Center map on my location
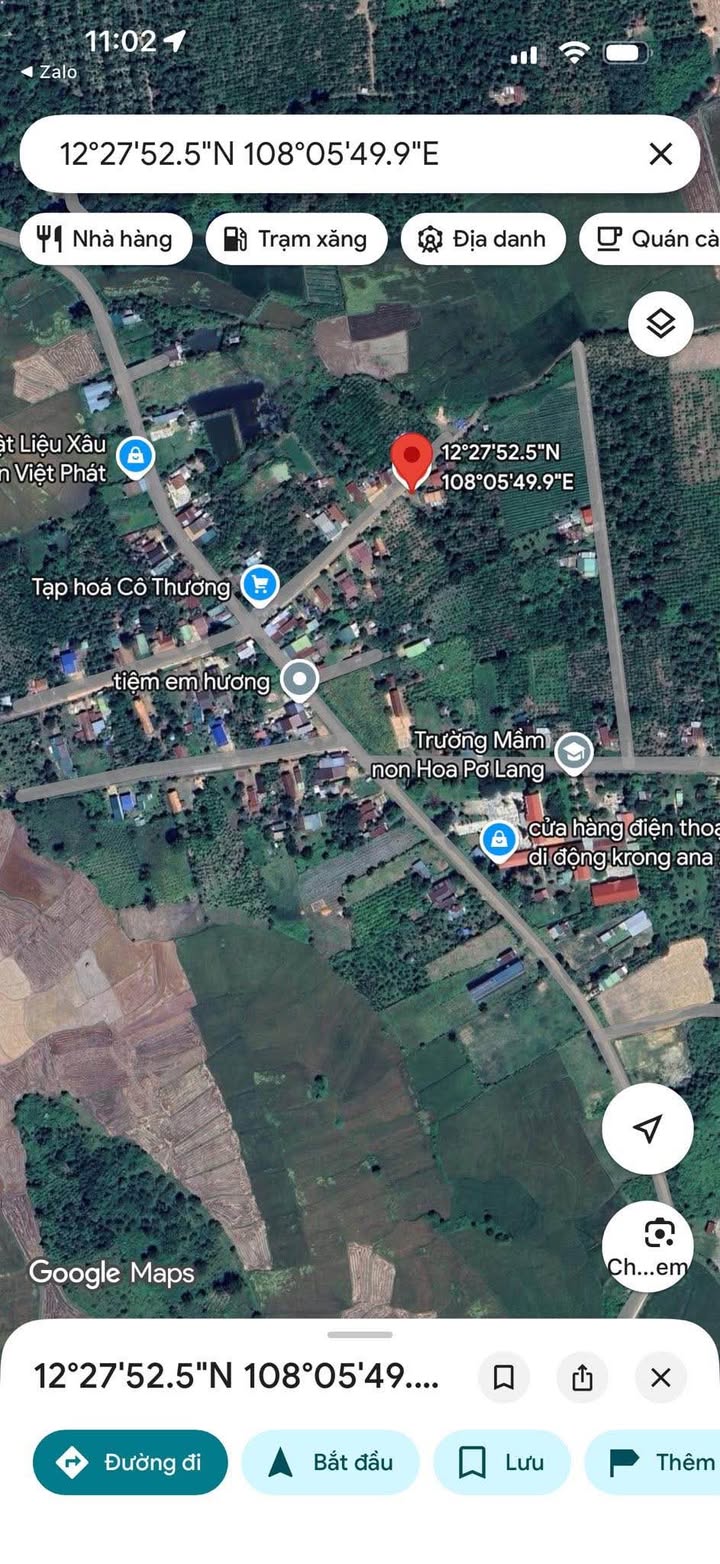The width and height of the screenshot is (720, 1564). (647, 1129)
